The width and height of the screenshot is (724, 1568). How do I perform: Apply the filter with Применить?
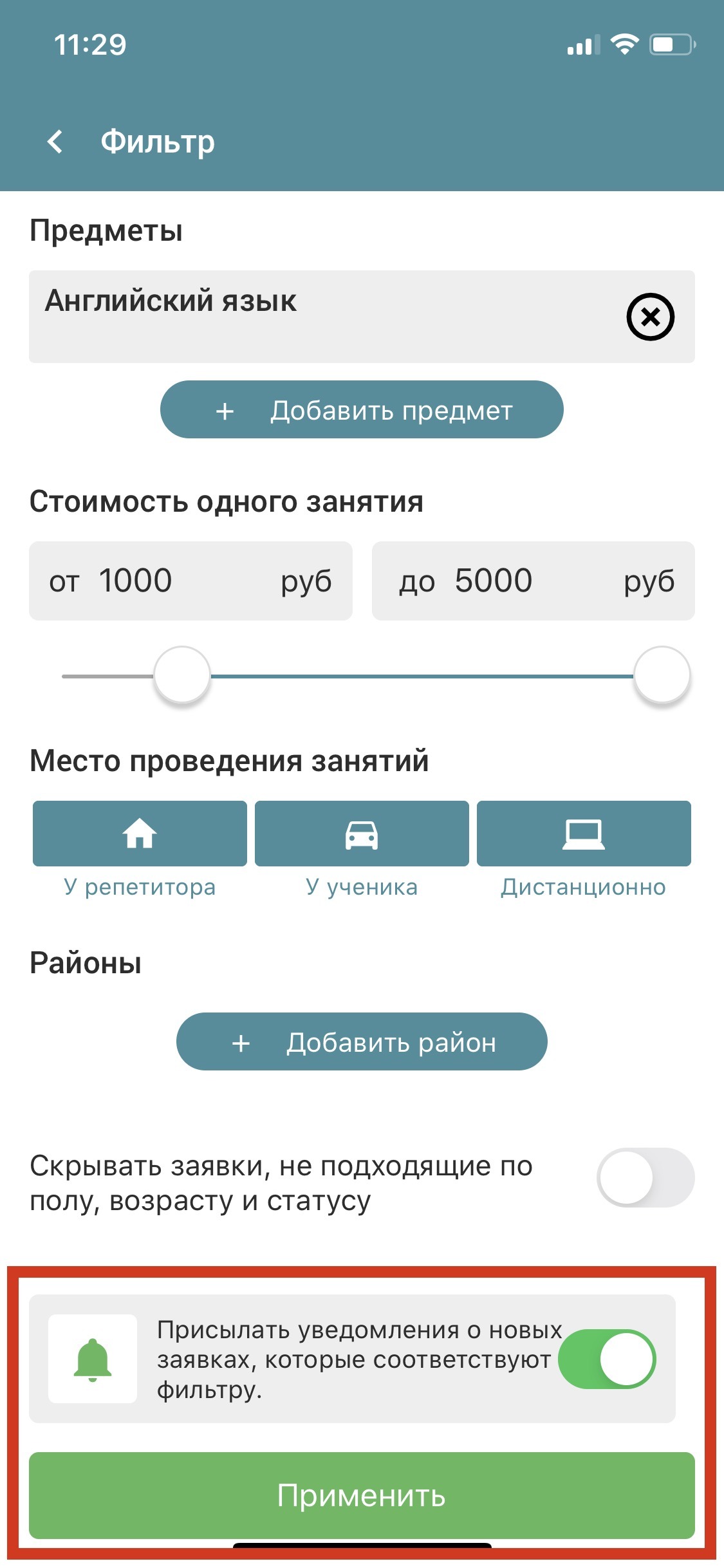362,1495
